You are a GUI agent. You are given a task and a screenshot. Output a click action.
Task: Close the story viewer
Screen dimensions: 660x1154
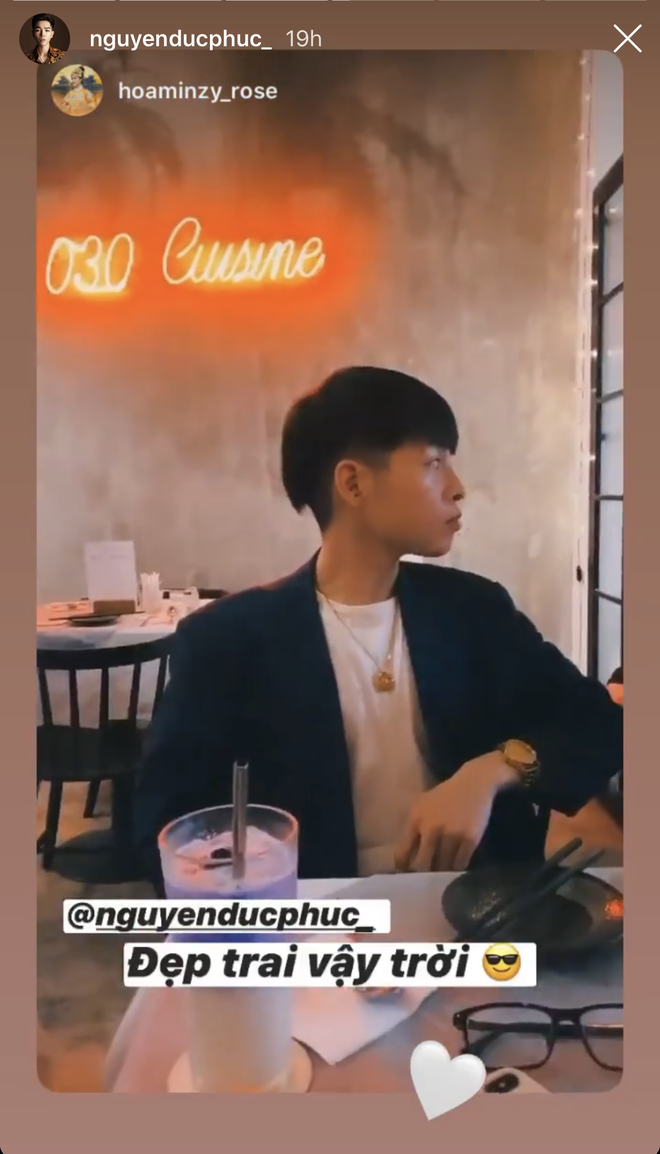(x=627, y=39)
